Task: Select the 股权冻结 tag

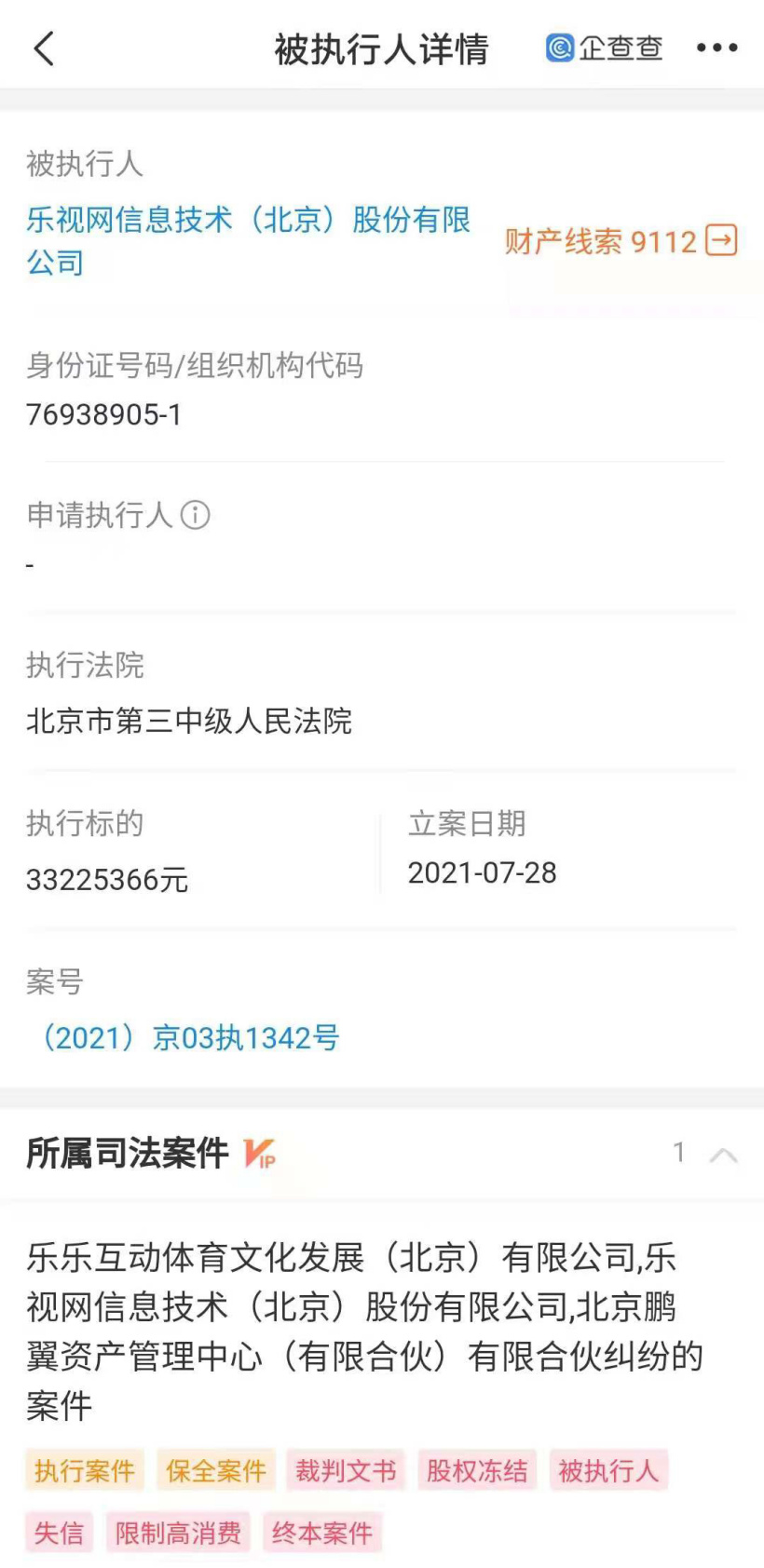Action: 477,1471
